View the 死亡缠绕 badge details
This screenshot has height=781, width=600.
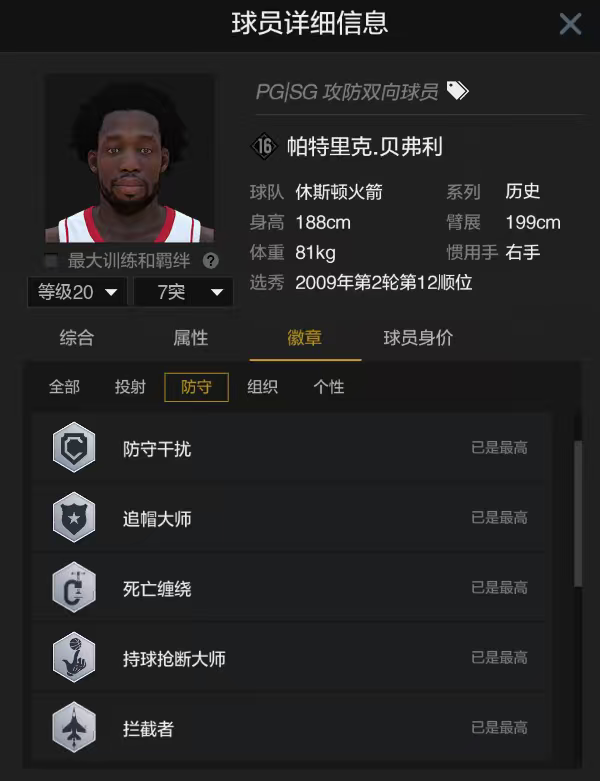click(292, 587)
